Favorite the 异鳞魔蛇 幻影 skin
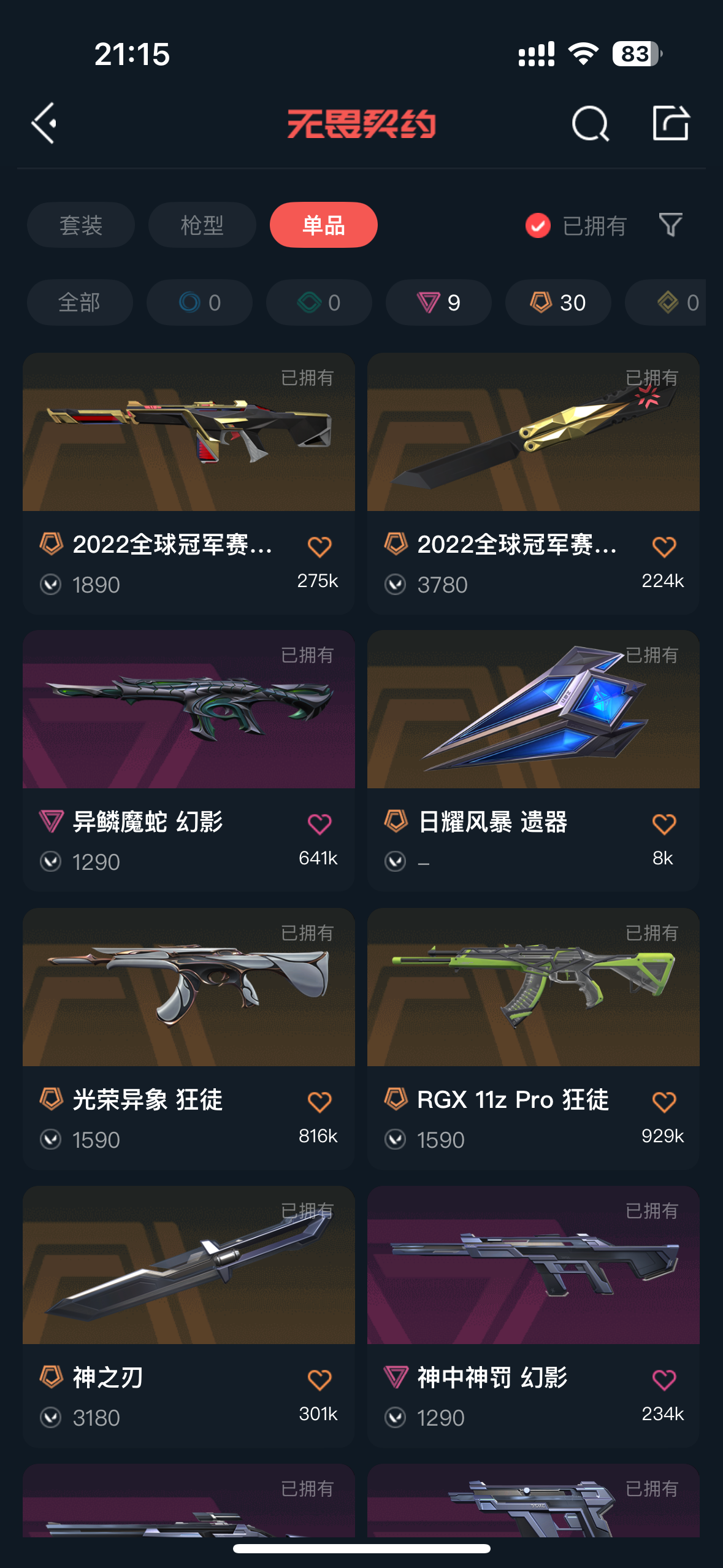723x1568 pixels. (319, 824)
